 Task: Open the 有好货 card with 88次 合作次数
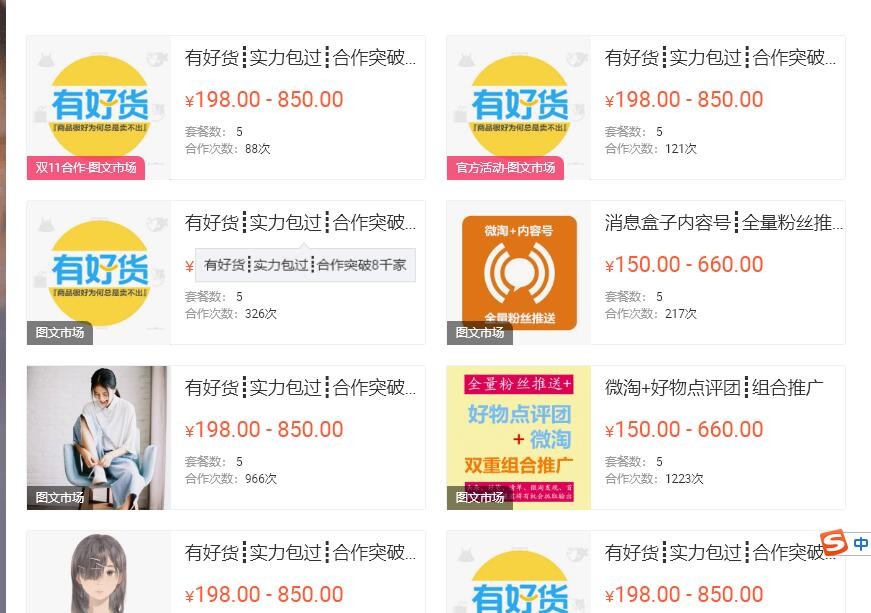tap(300, 58)
